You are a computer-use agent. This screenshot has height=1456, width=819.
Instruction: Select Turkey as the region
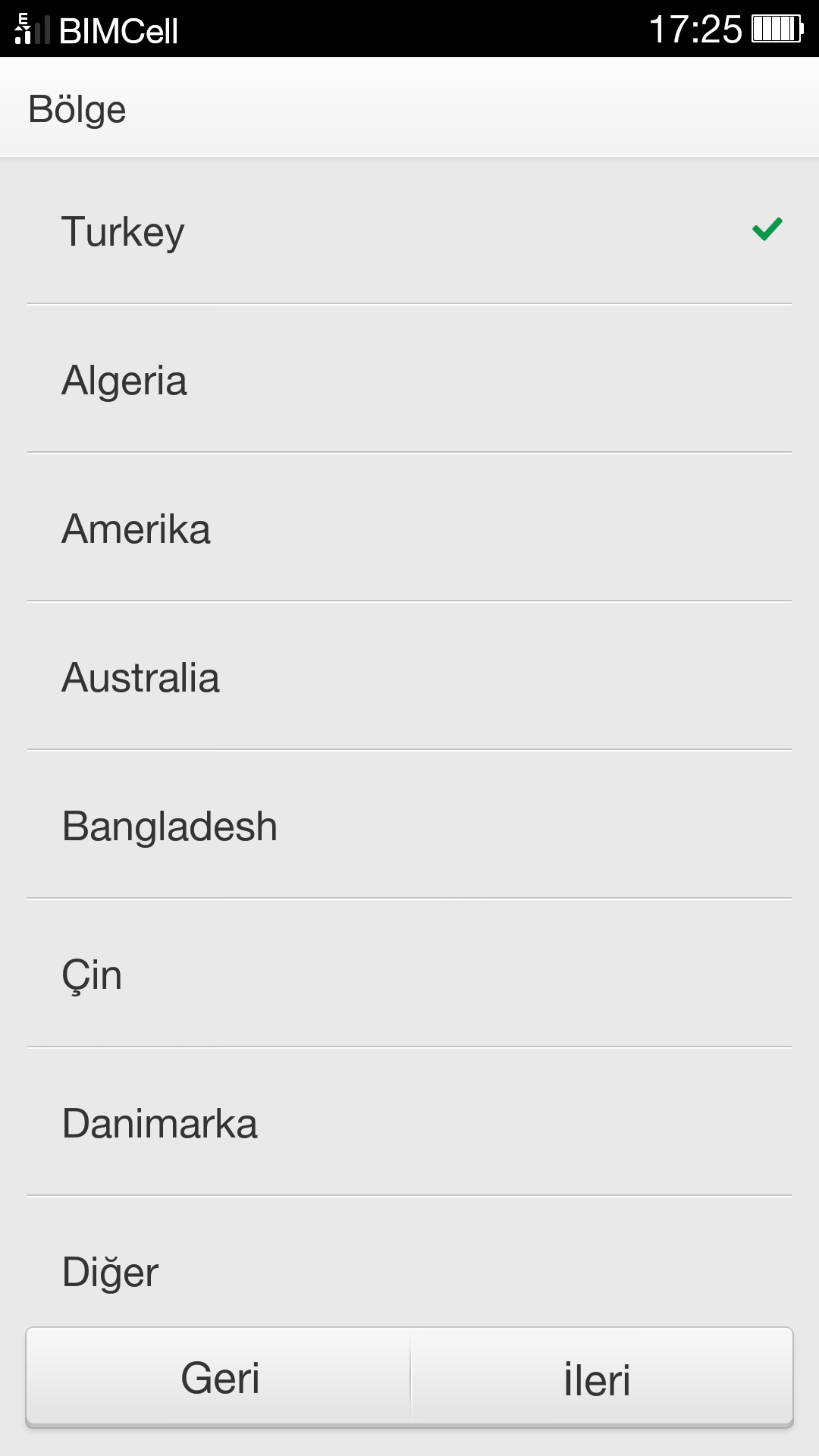pyautogui.click(x=409, y=231)
